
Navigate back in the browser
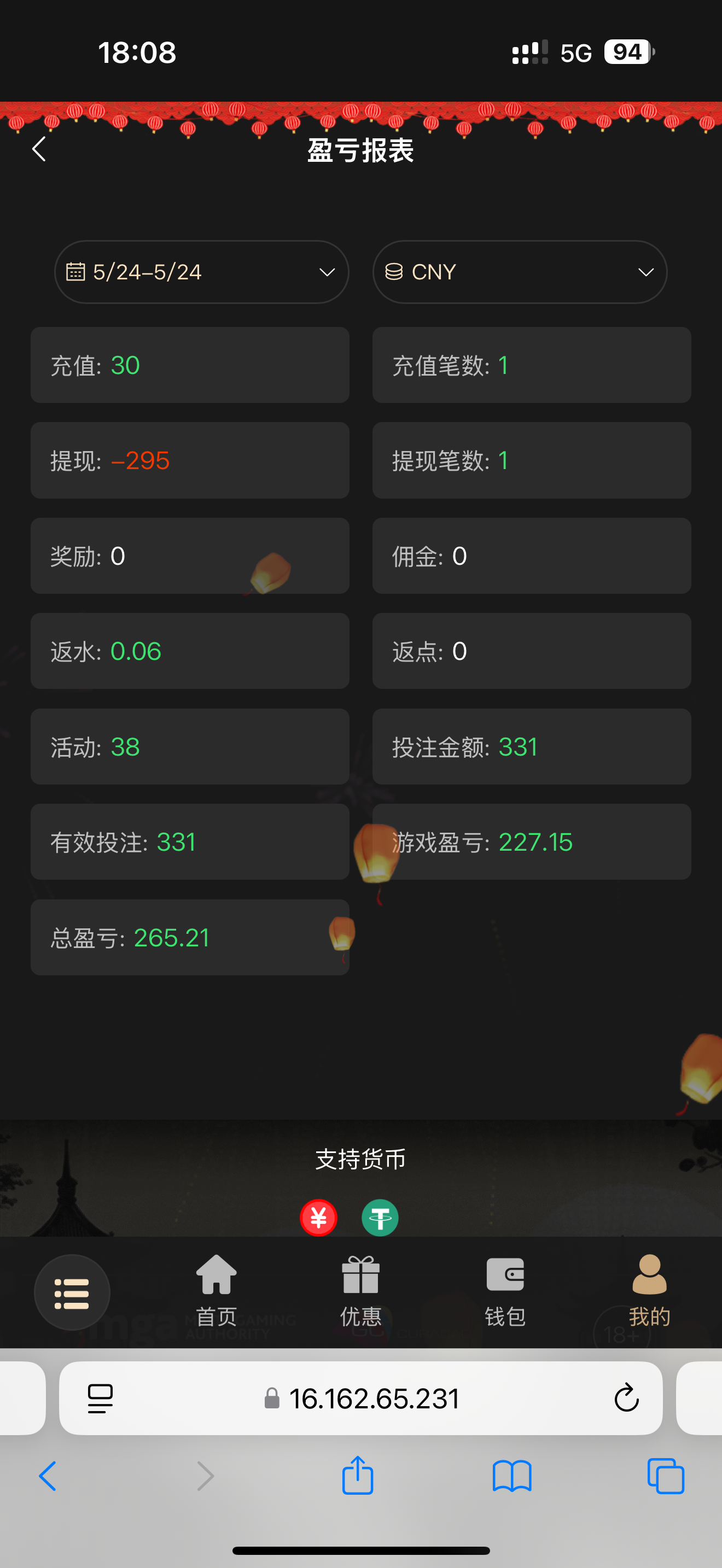pyautogui.click(x=48, y=1476)
